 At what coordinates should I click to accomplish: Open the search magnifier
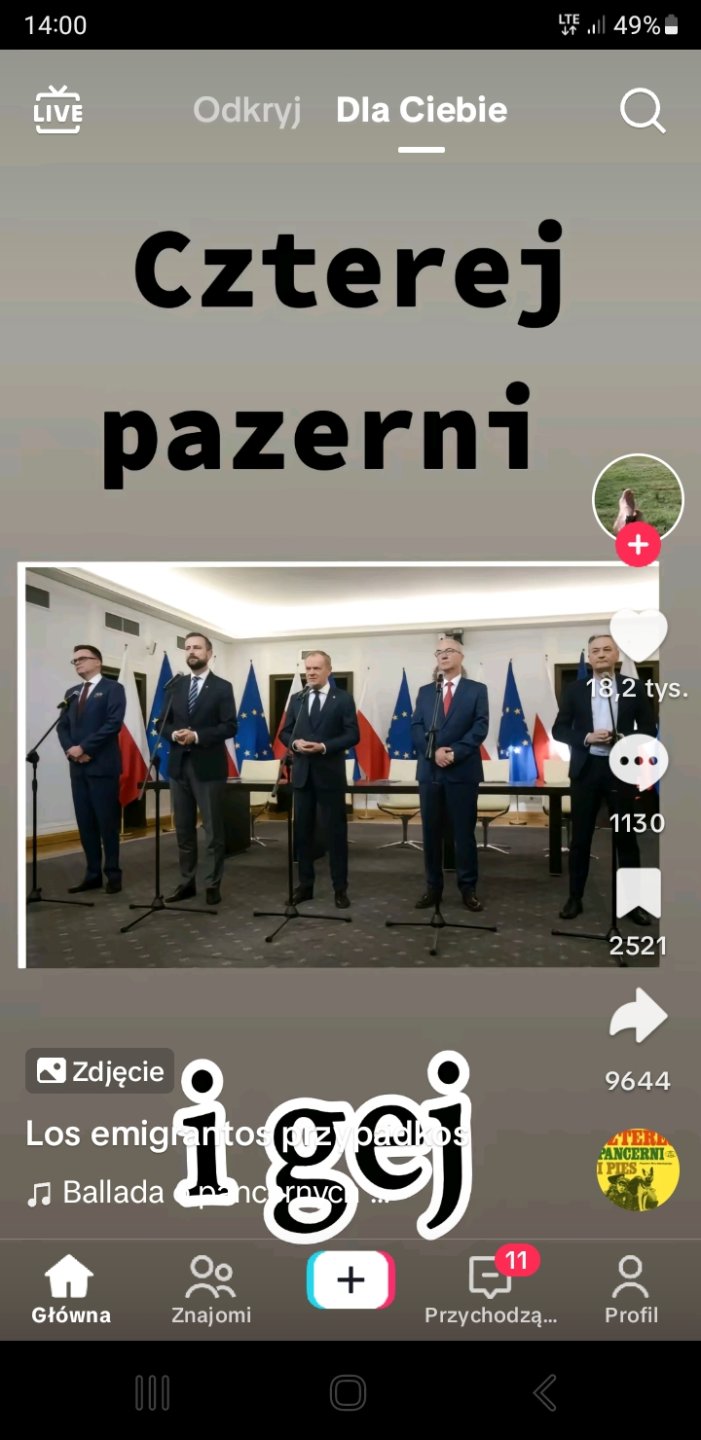click(642, 110)
